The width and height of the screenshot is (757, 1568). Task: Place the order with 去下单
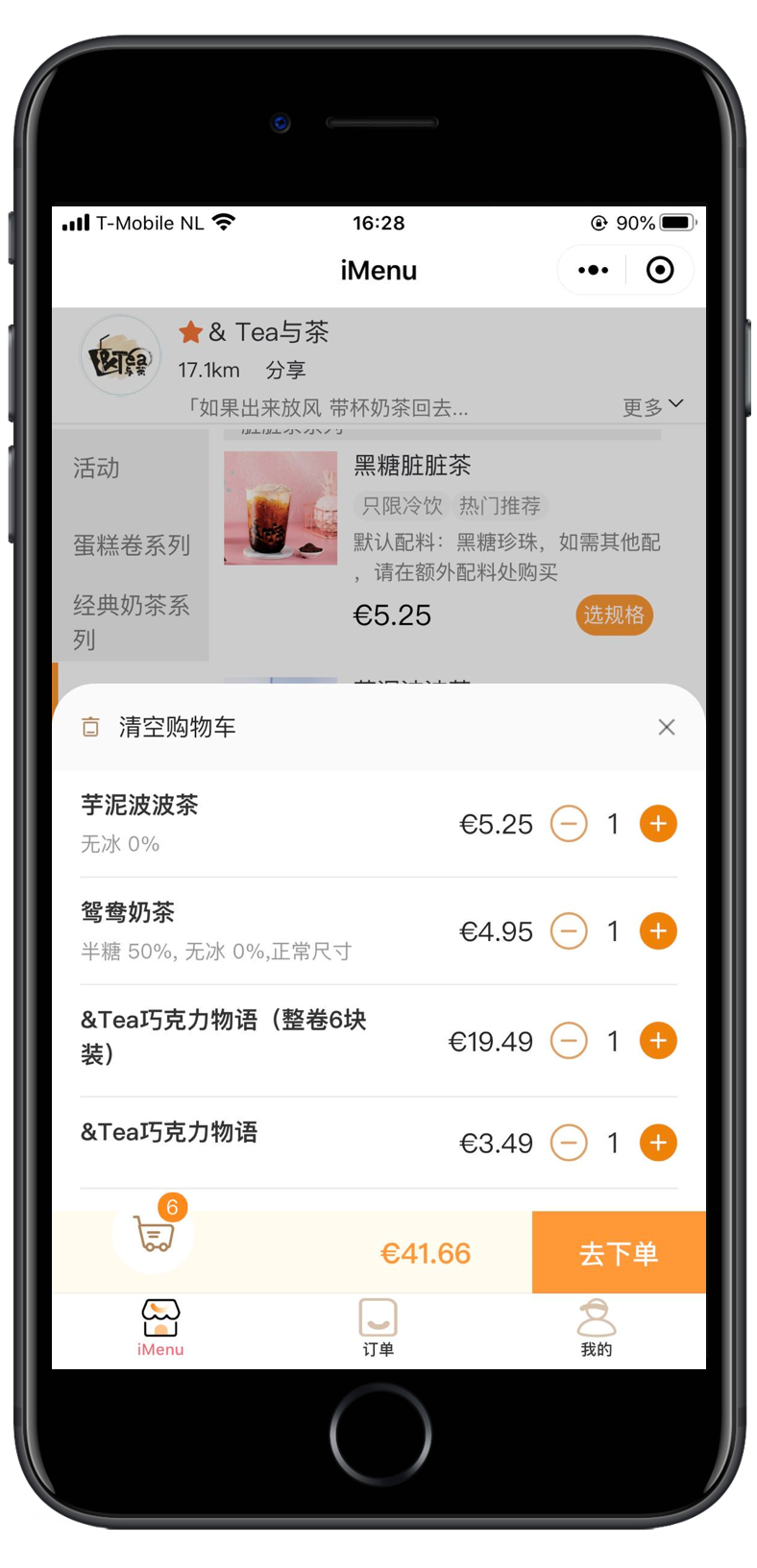pyautogui.click(x=619, y=1252)
